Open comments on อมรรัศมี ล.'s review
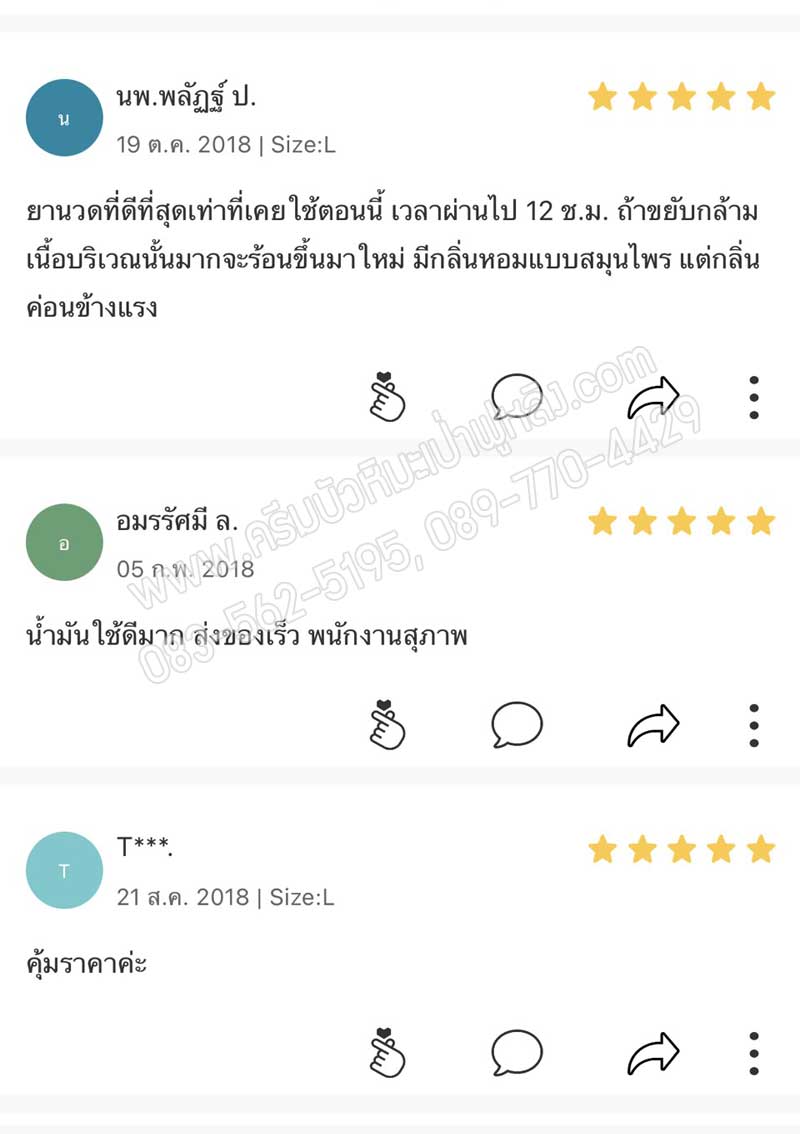This screenshot has height=1134, width=800. pyautogui.click(x=517, y=725)
